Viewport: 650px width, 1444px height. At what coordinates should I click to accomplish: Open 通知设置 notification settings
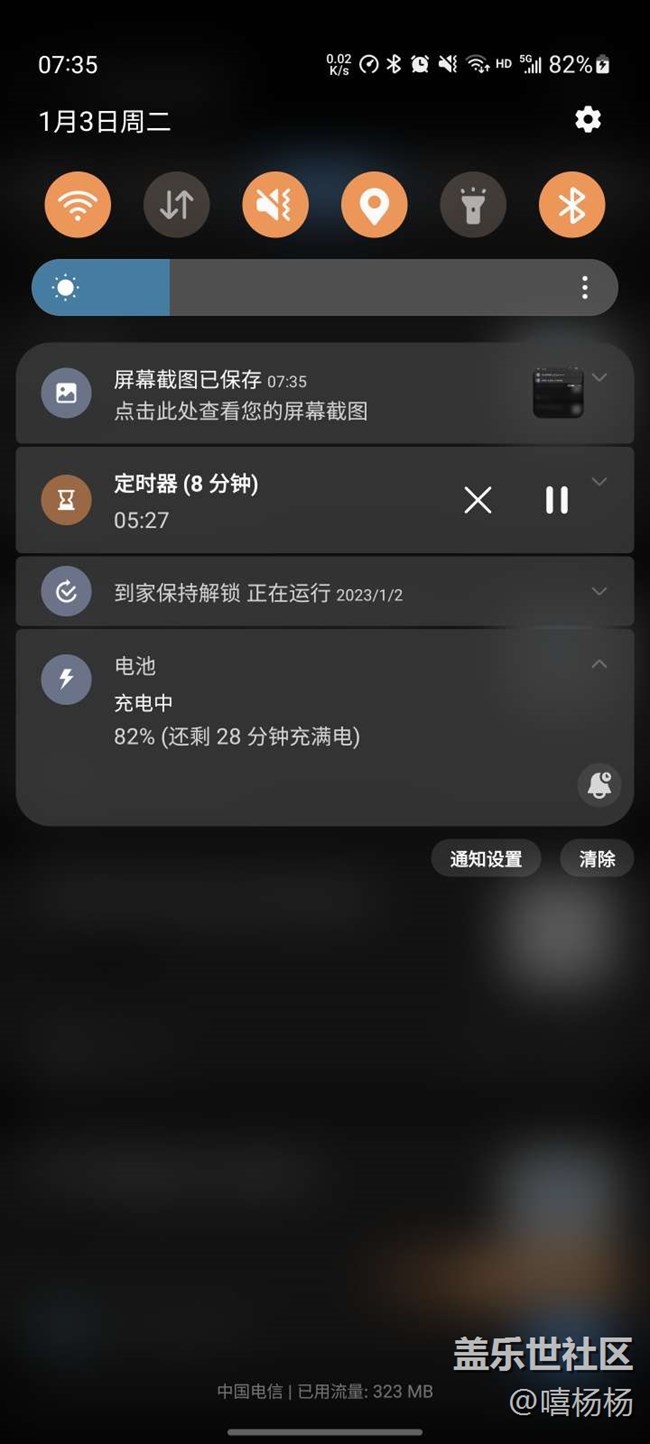coord(486,859)
